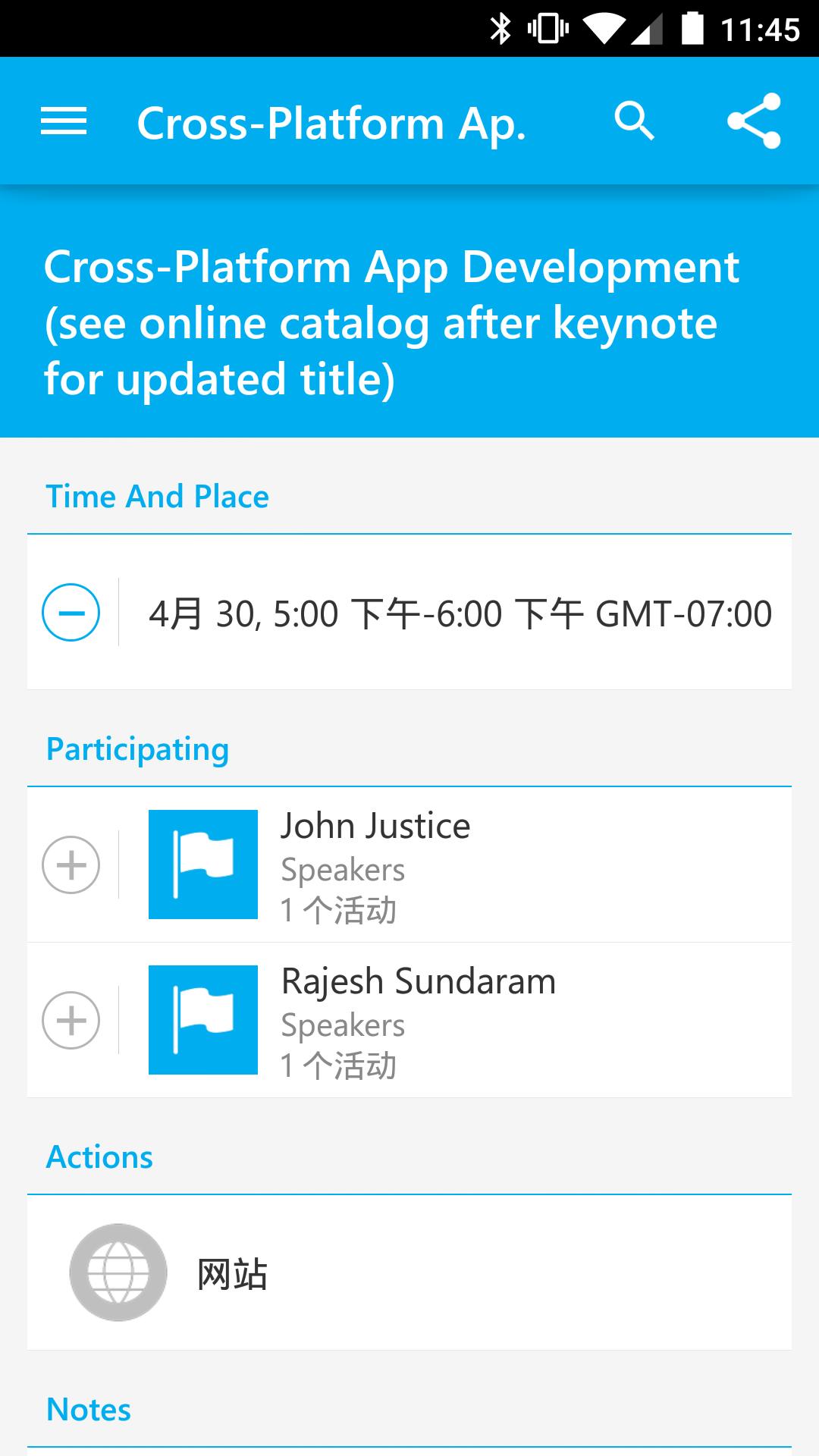Image resolution: width=819 pixels, height=1456 pixels.
Task: Open John Justice's speaker profile
Action: (455, 864)
